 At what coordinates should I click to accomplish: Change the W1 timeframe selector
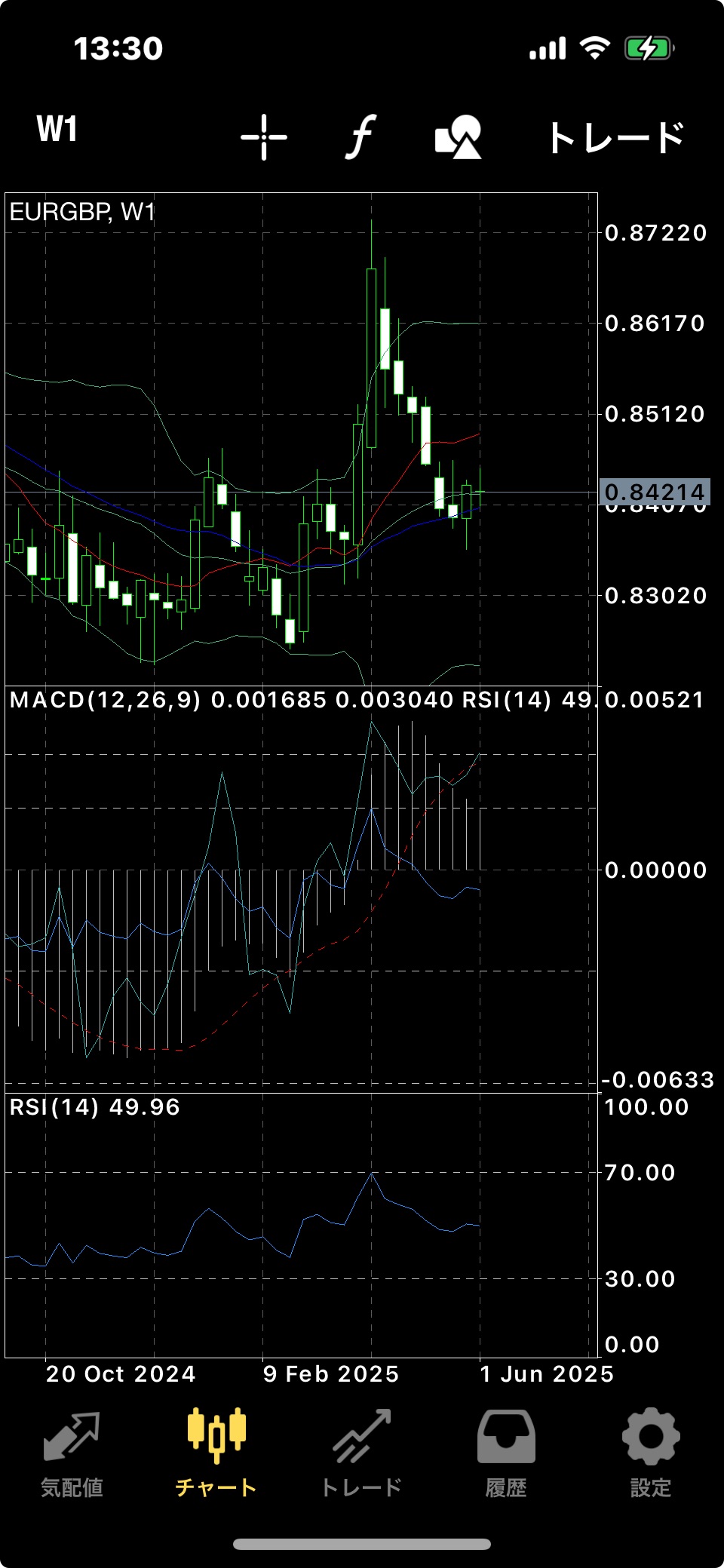57,129
